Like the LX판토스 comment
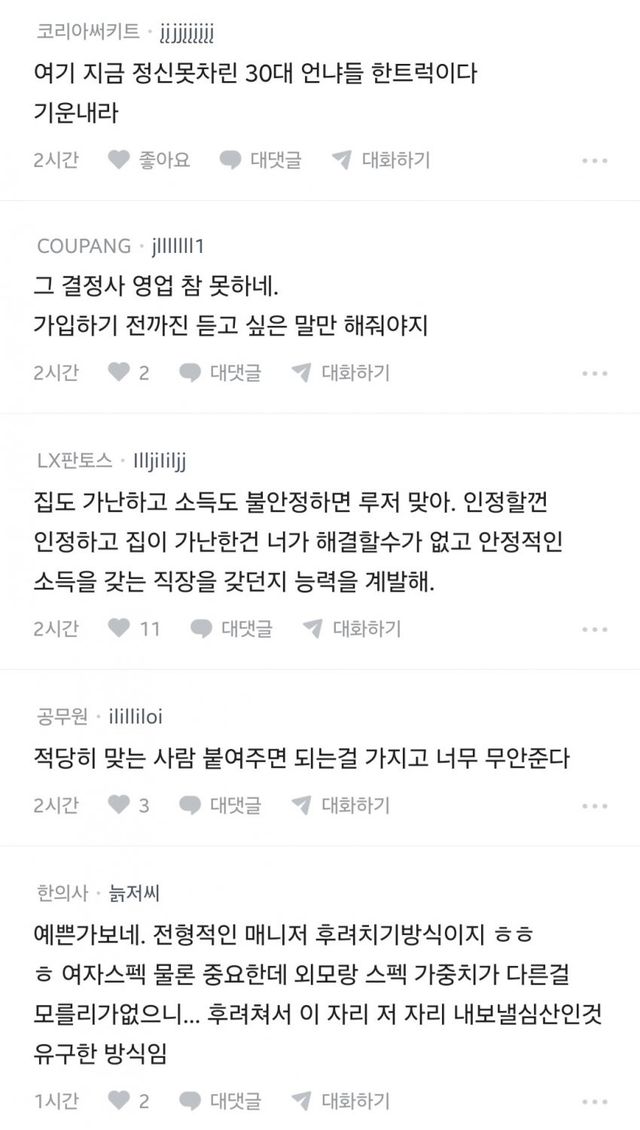Viewport: 640px width, 1130px height. (134, 628)
